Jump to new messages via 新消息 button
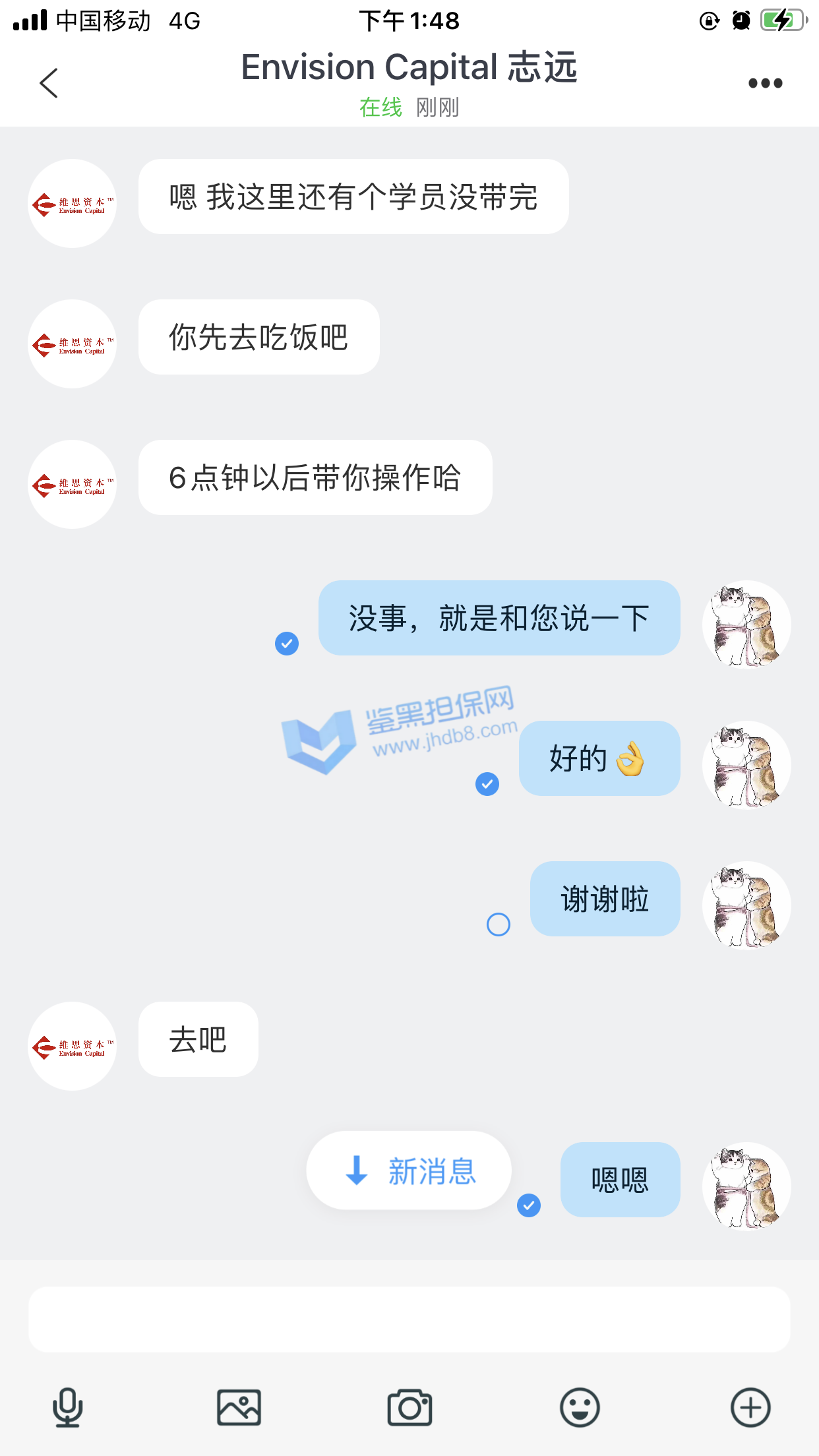The height and width of the screenshot is (1456, 819). (409, 1170)
